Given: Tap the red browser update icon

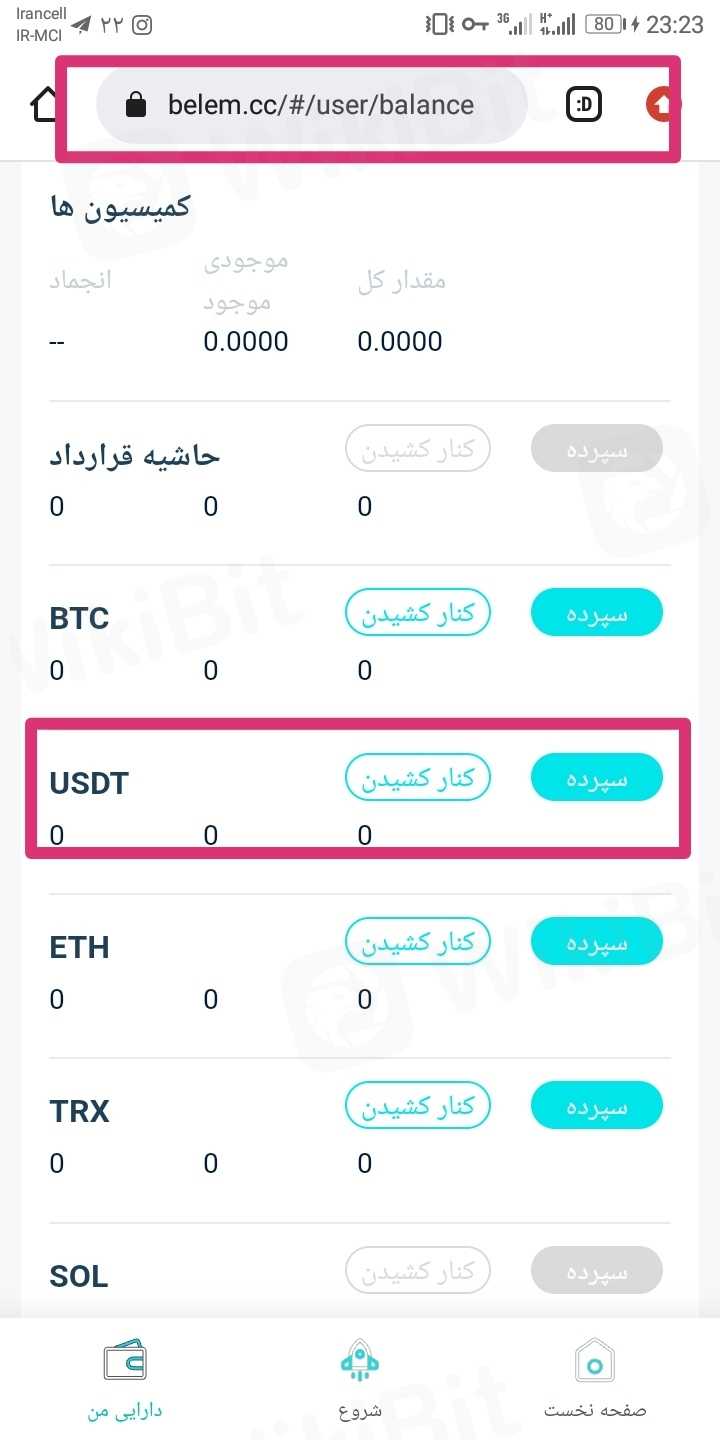Looking at the screenshot, I should click(x=661, y=104).
